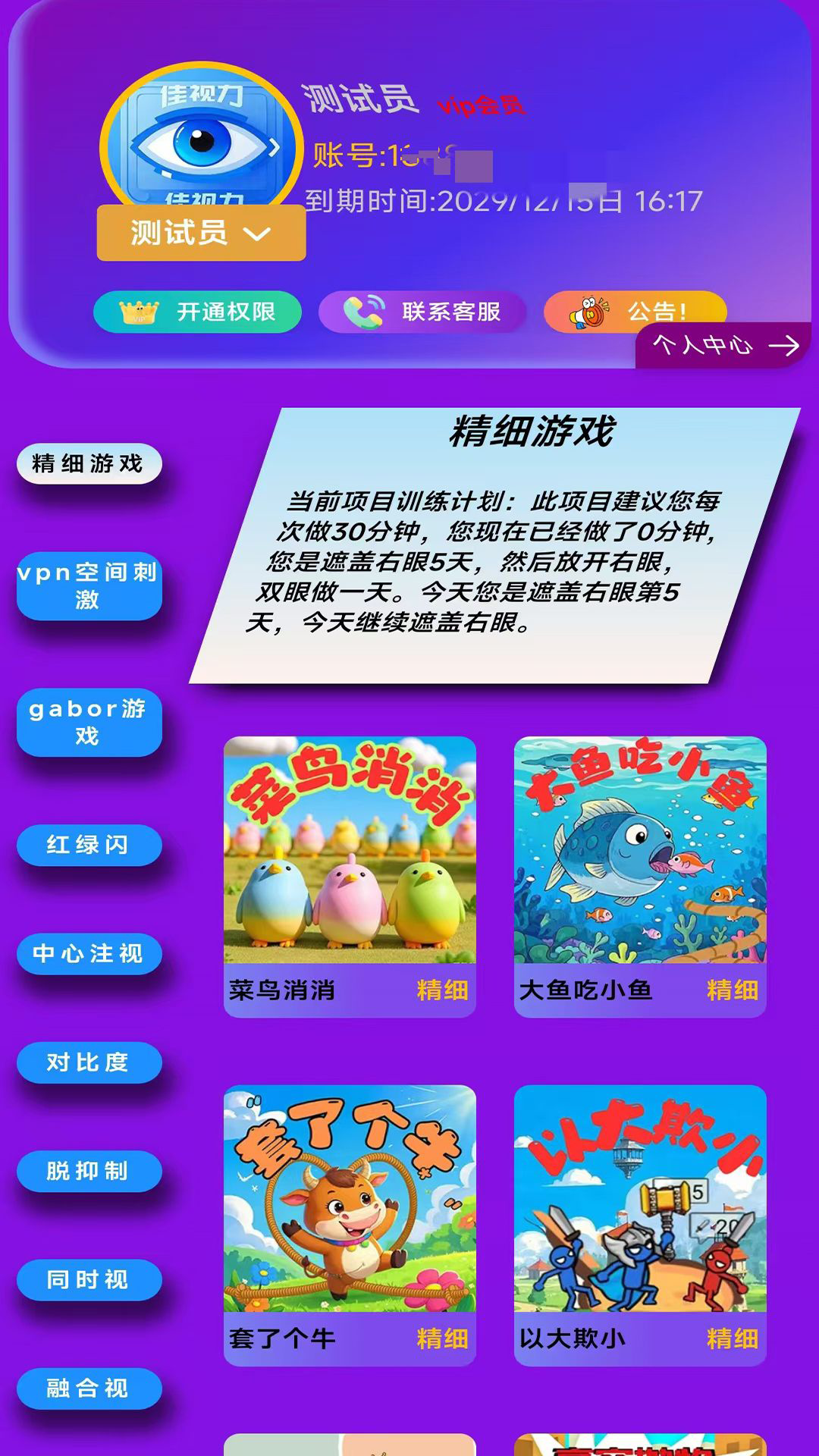Toggle the 脱抑制 sidebar option
Image resolution: width=819 pixels, height=1456 pixels.
pyautogui.click(x=88, y=1170)
